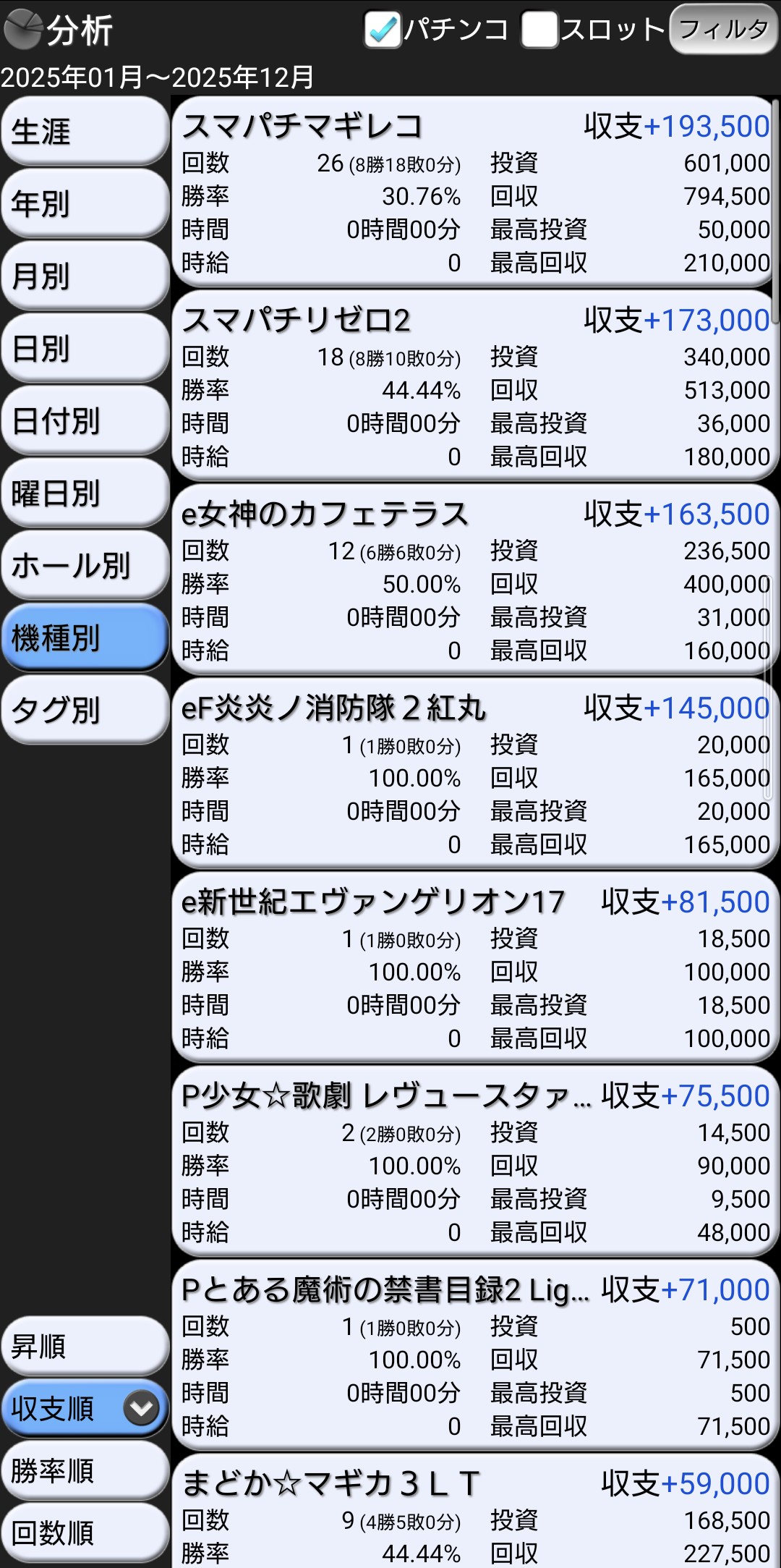Switch to the 年別 view

click(x=85, y=204)
